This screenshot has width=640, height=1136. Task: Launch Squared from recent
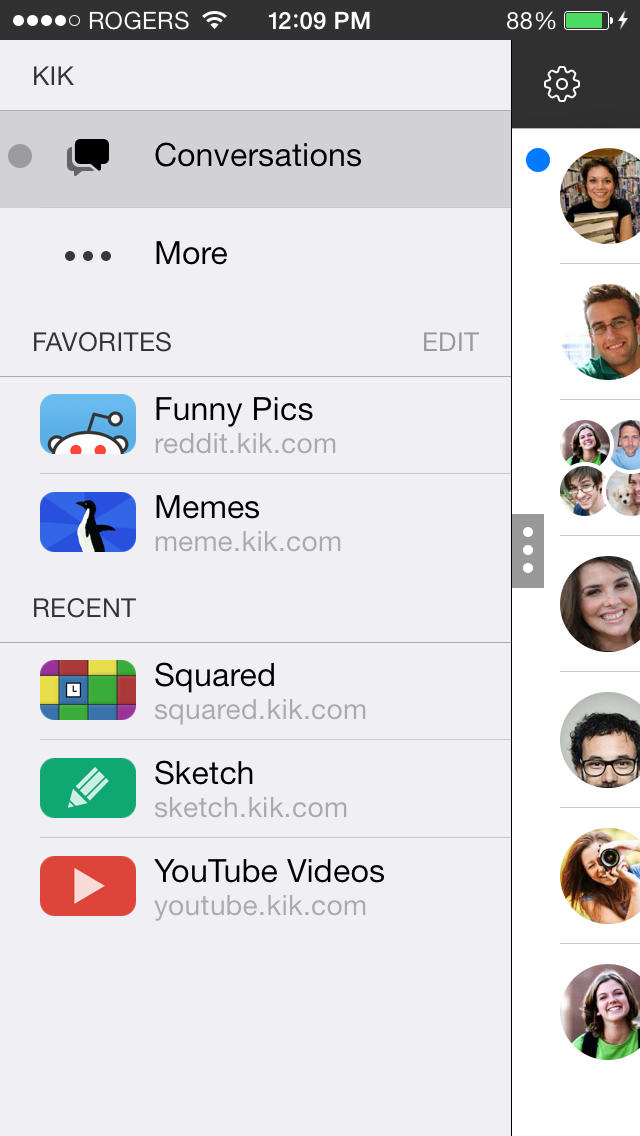tap(215, 690)
